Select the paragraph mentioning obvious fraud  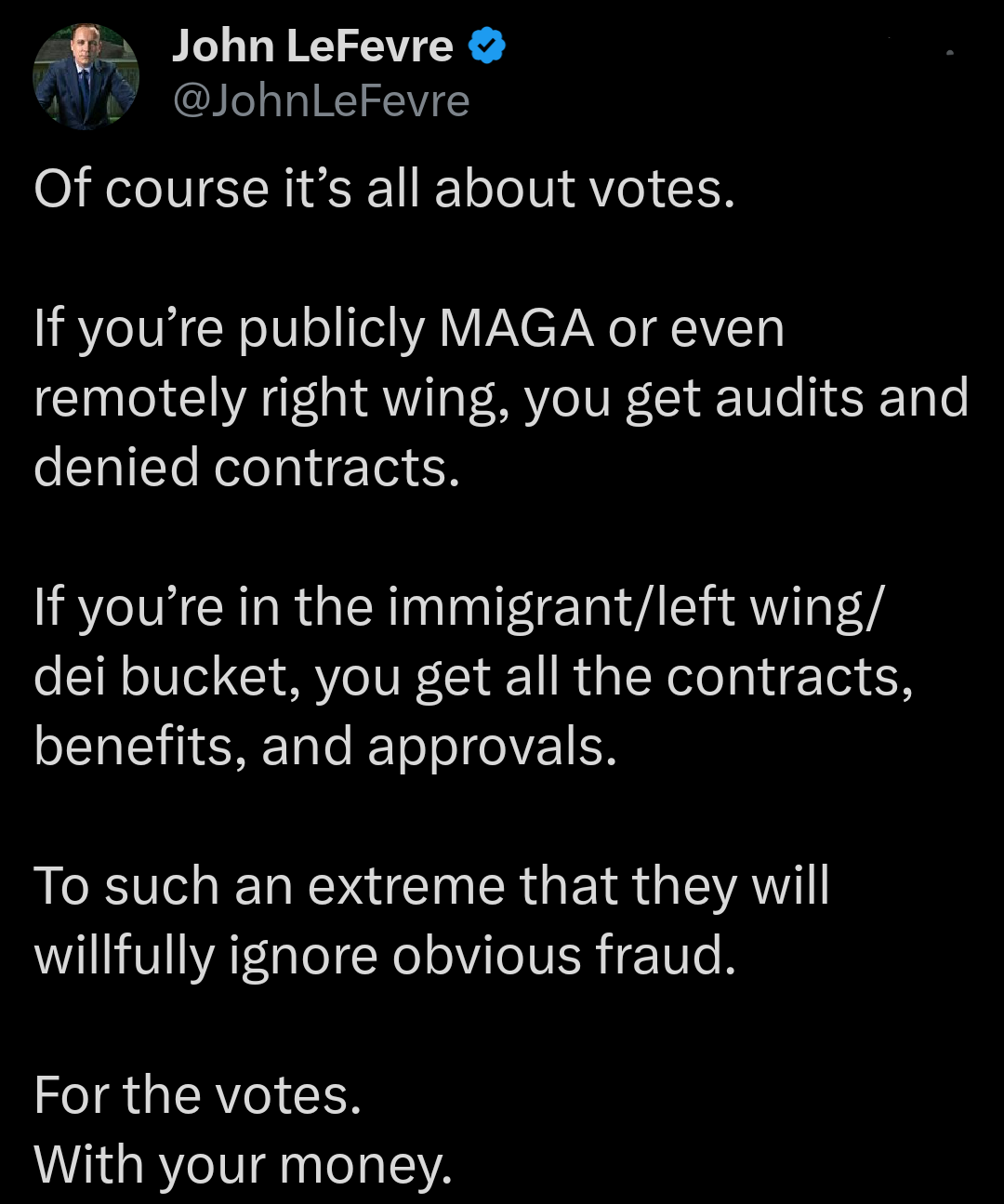[x=432, y=919]
